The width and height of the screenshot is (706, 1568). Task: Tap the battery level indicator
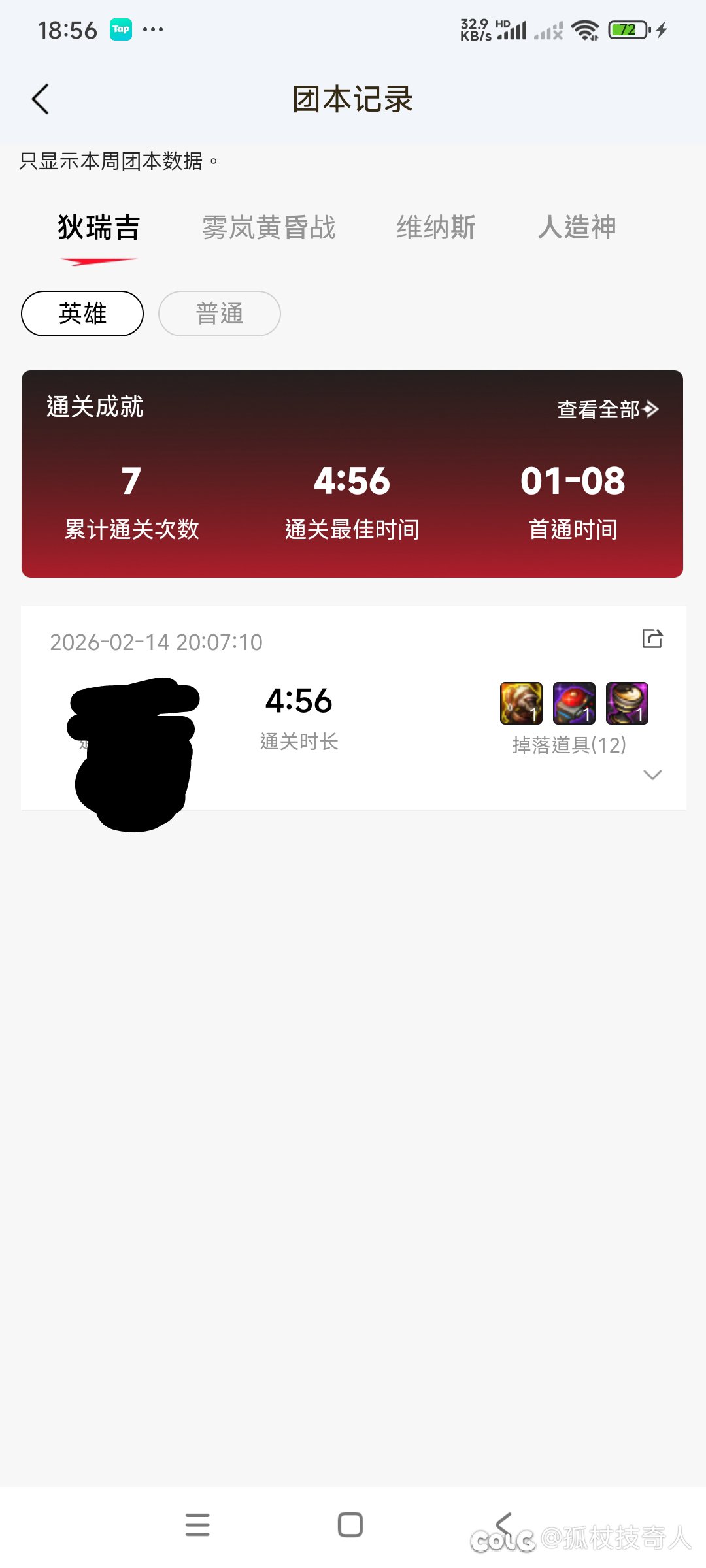click(626, 29)
